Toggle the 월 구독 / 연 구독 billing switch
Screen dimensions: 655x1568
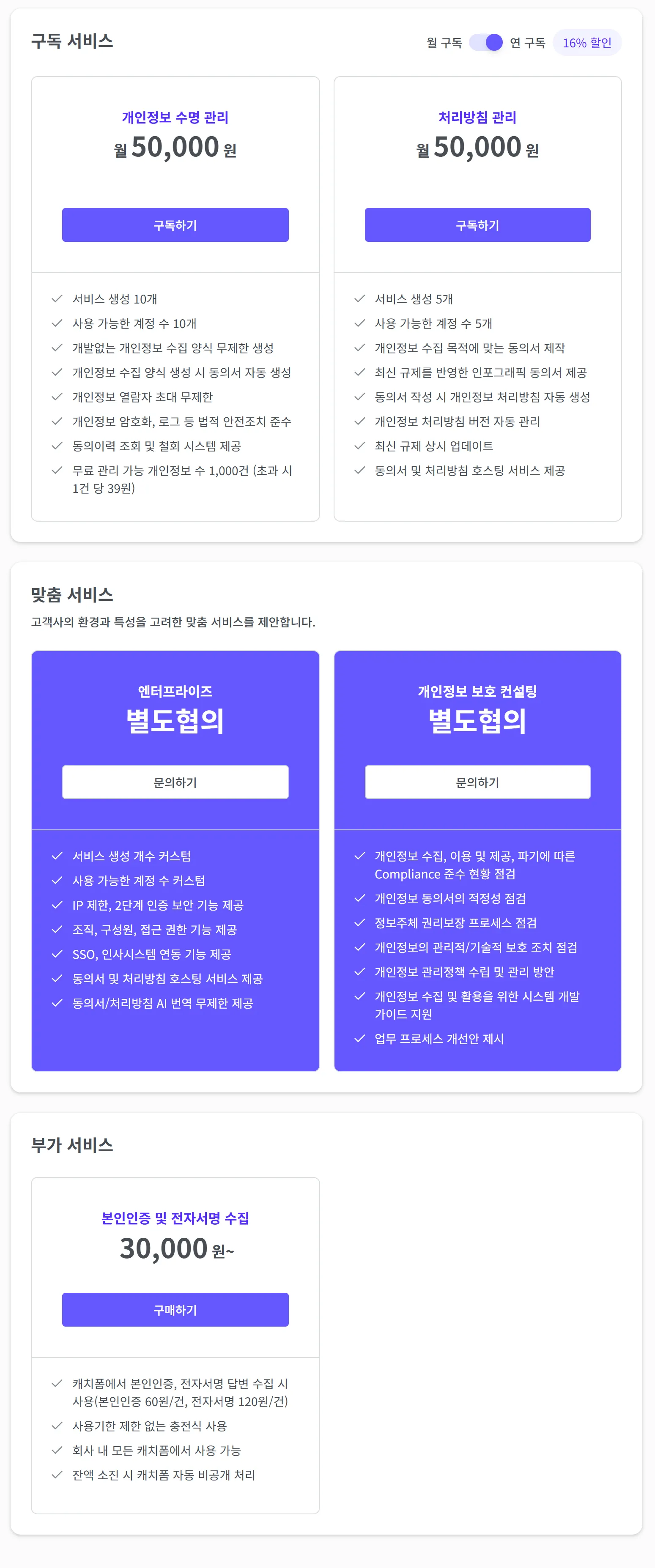(486, 43)
